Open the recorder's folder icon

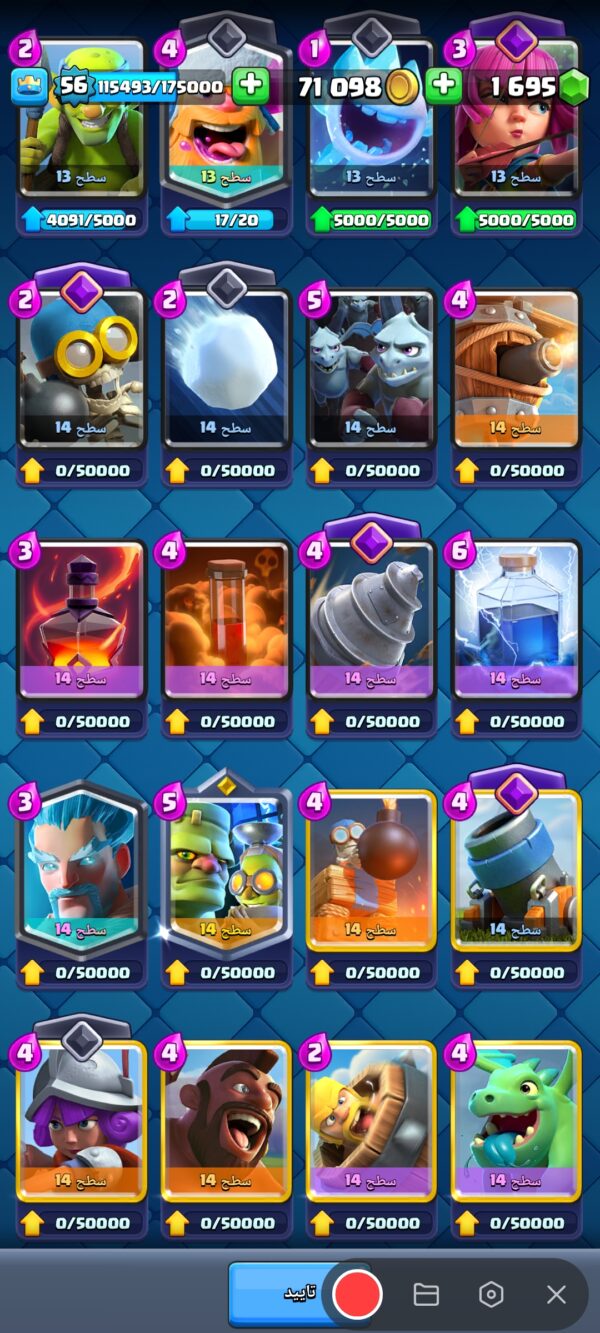[x=426, y=1294]
